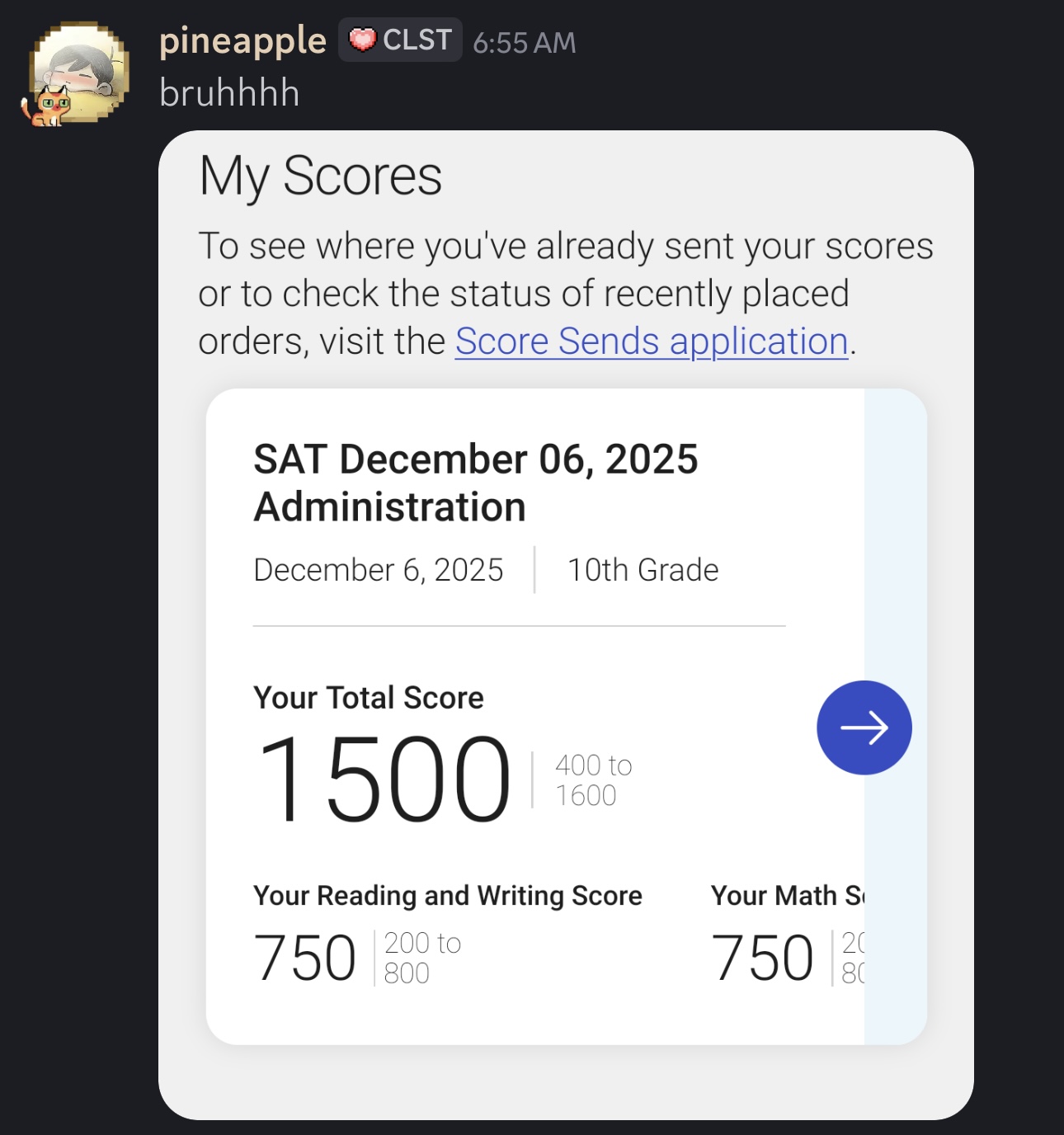Click the CLST role tag
The width and height of the screenshot is (1064, 1135).
400,40
